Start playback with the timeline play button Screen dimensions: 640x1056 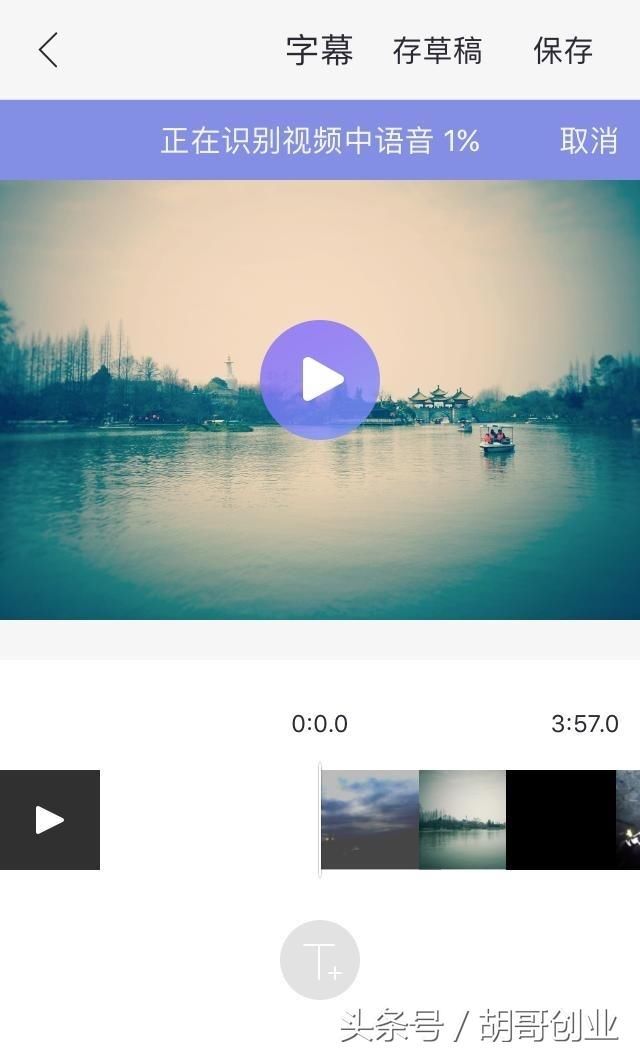[50, 820]
